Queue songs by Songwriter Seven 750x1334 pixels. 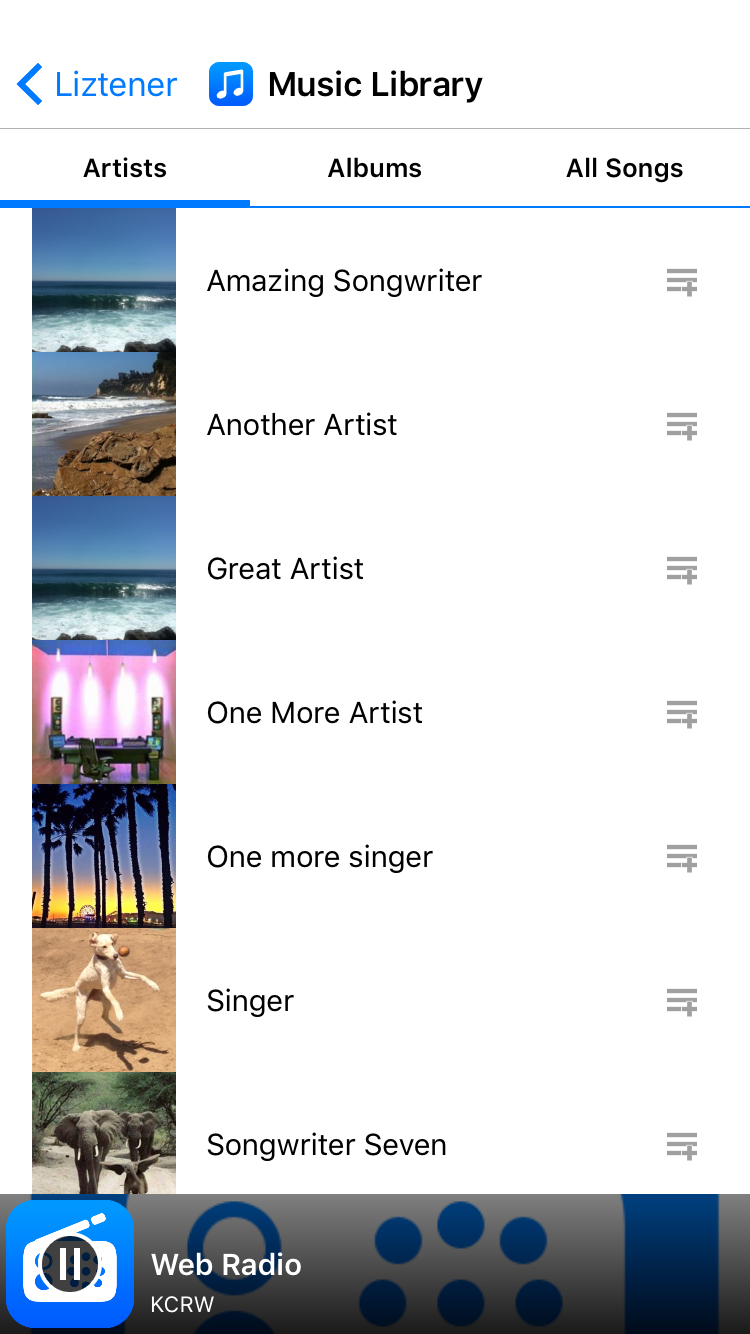[x=682, y=1146]
